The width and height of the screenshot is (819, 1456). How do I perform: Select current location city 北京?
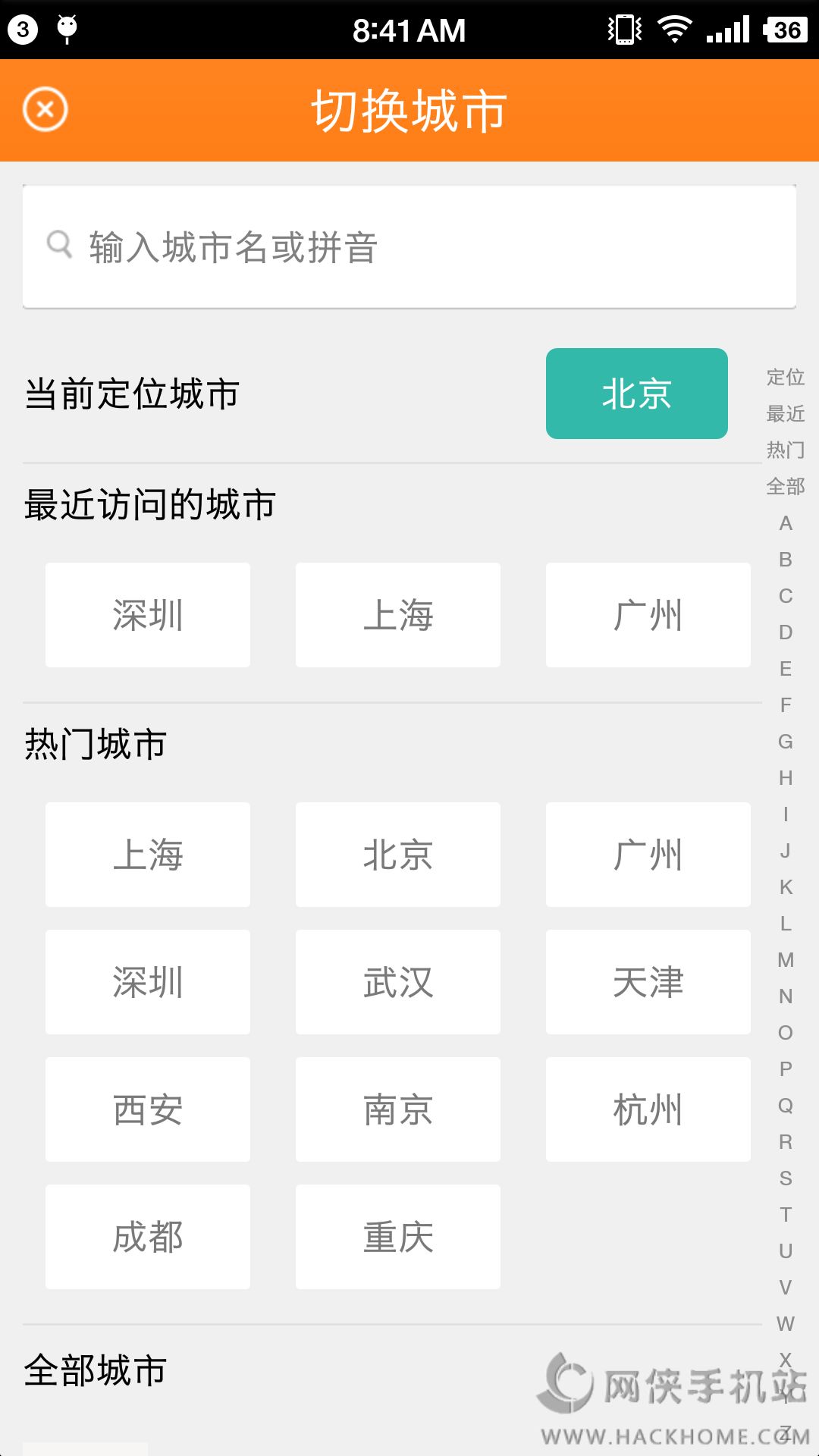pyautogui.click(x=636, y=394)
